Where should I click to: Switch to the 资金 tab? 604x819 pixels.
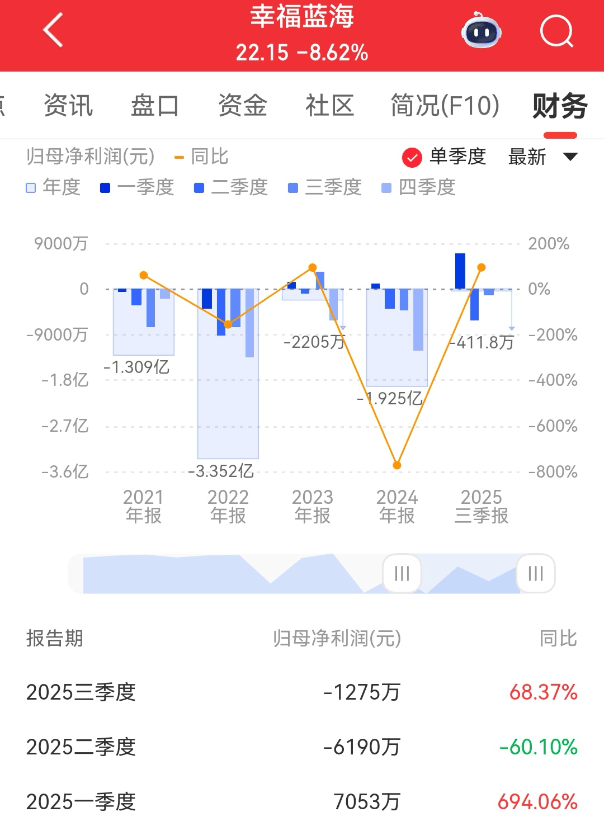242,105
